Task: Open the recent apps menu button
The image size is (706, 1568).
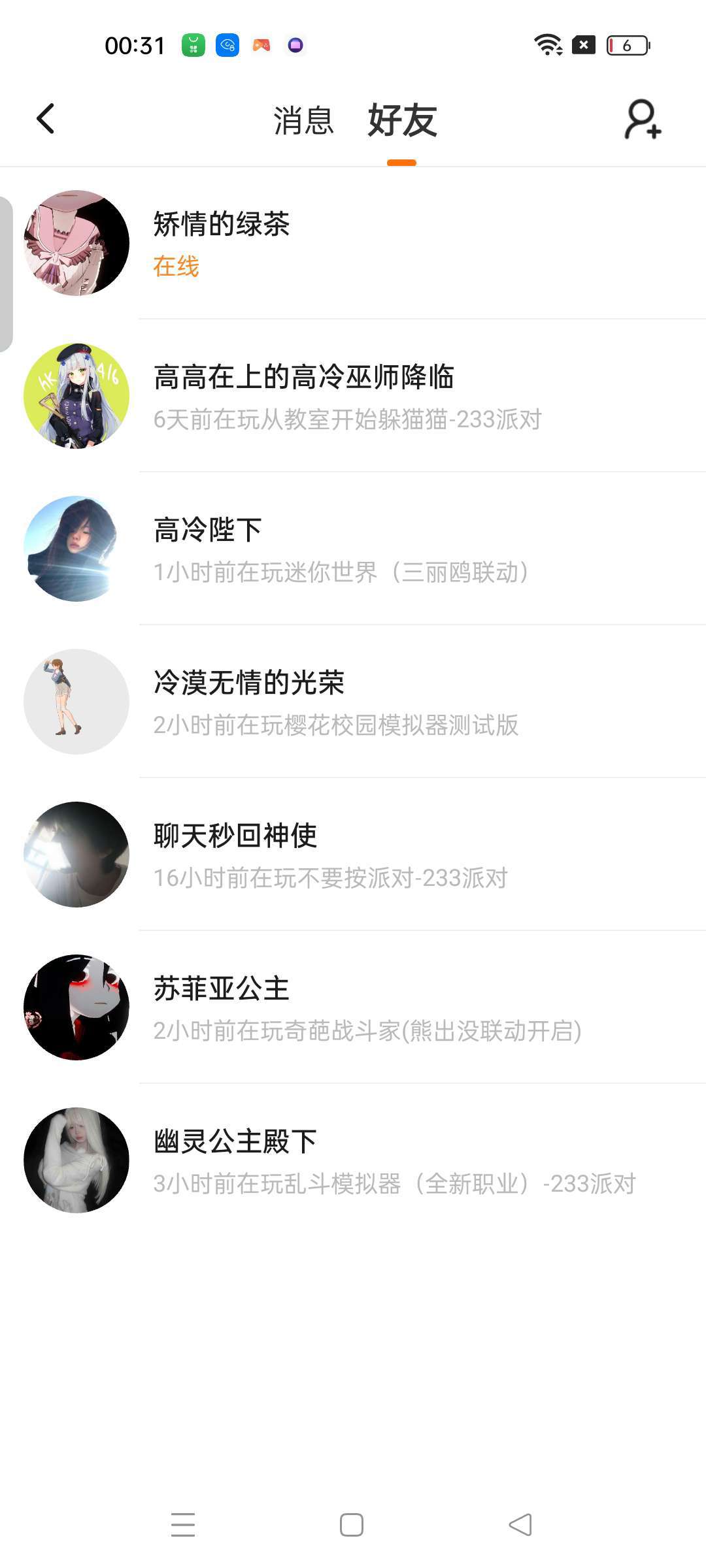Action: (x=183, y=1525)
